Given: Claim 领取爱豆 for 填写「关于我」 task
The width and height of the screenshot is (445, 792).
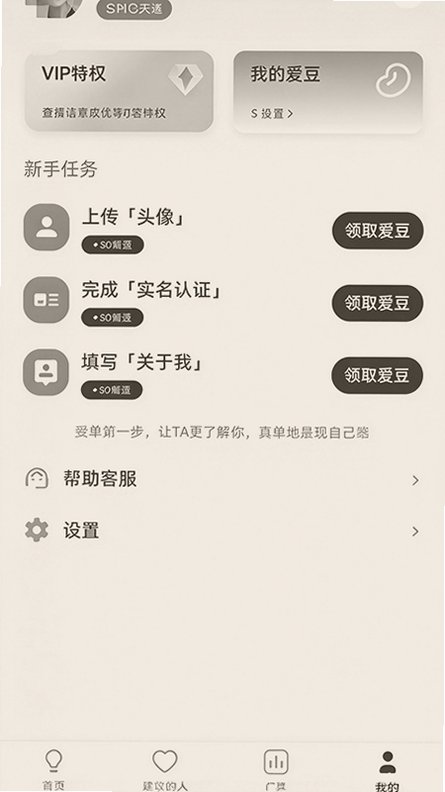Looking at the screenshot, I should point(377,375).
